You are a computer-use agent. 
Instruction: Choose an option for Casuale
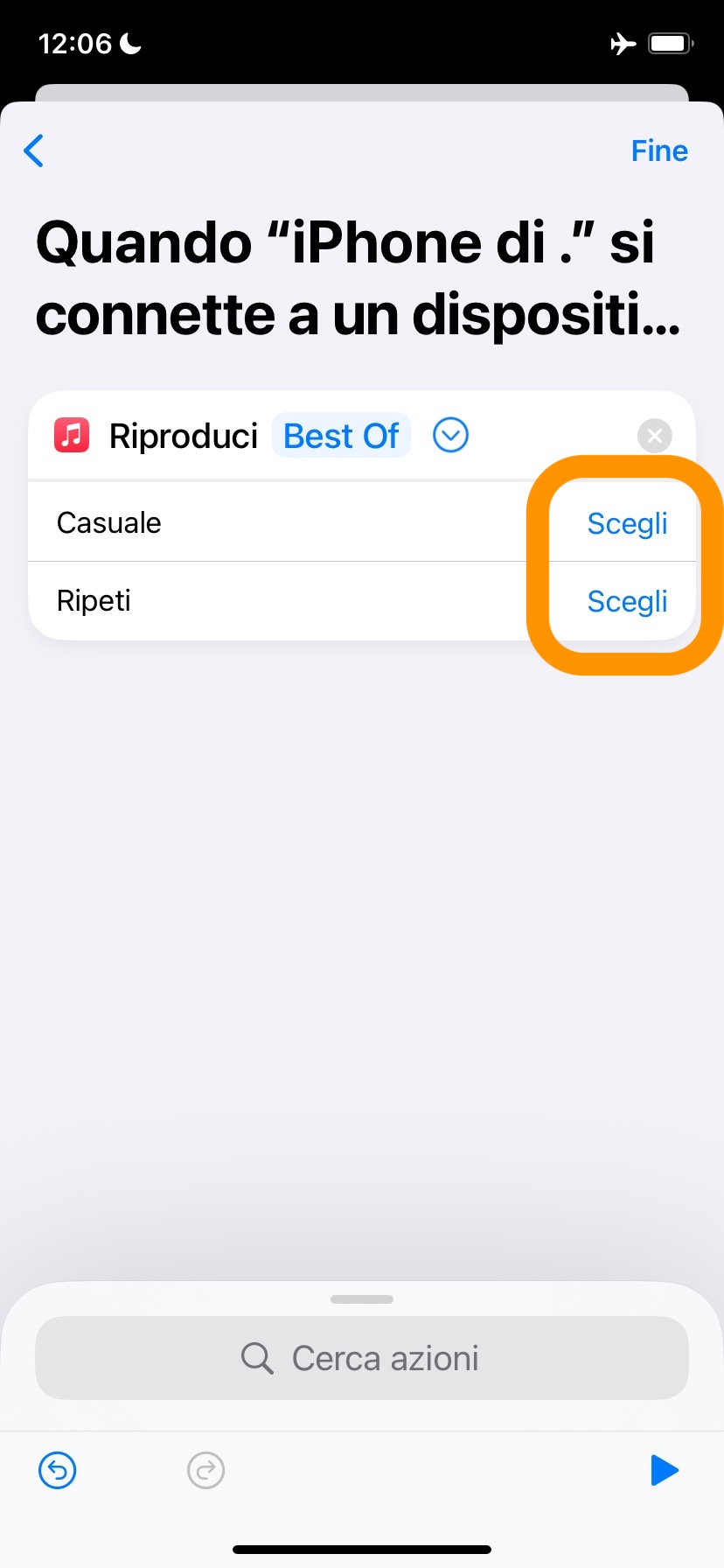[x=627, y=523]
